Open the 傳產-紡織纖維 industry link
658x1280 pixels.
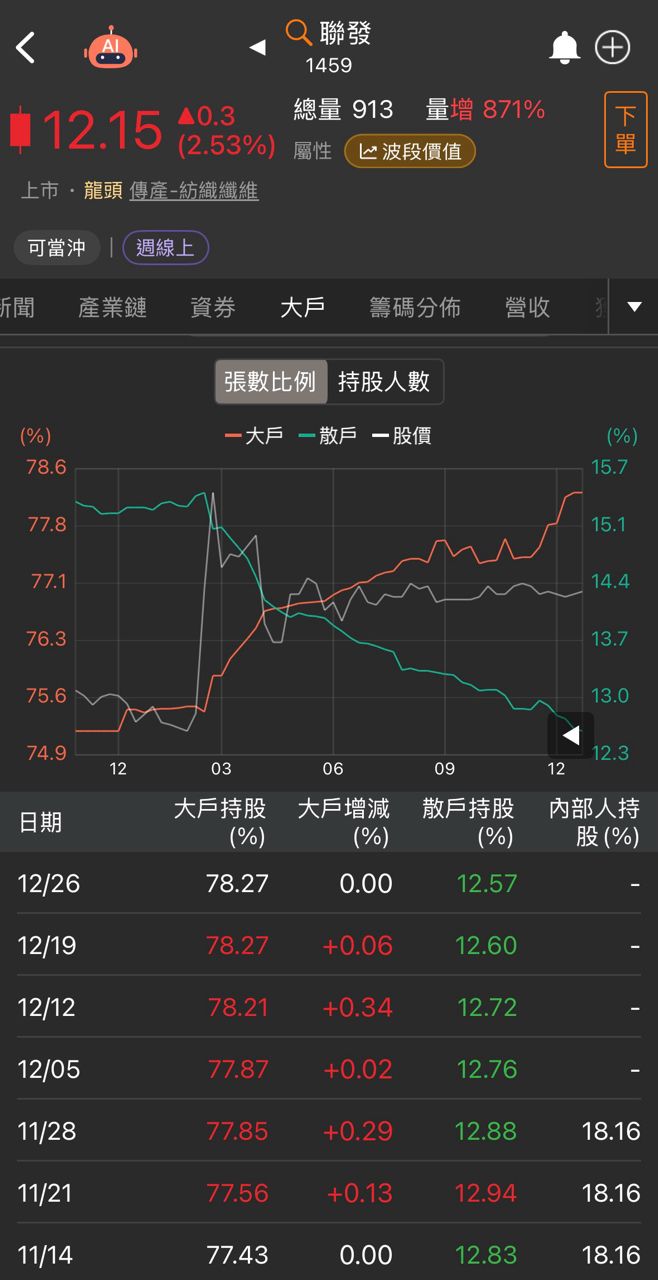pyautogui.click(x=194, y=191)
